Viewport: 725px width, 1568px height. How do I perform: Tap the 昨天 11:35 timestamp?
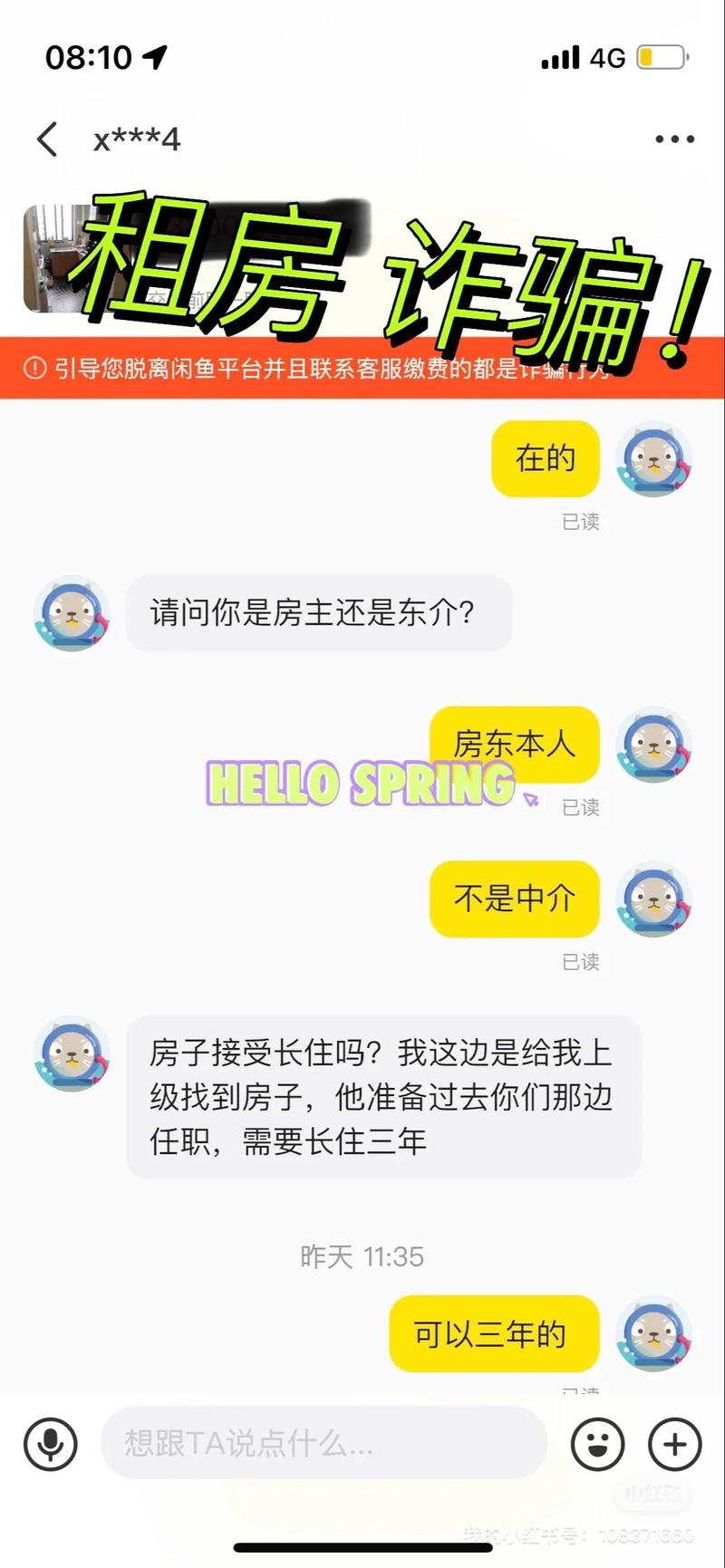362,1256
